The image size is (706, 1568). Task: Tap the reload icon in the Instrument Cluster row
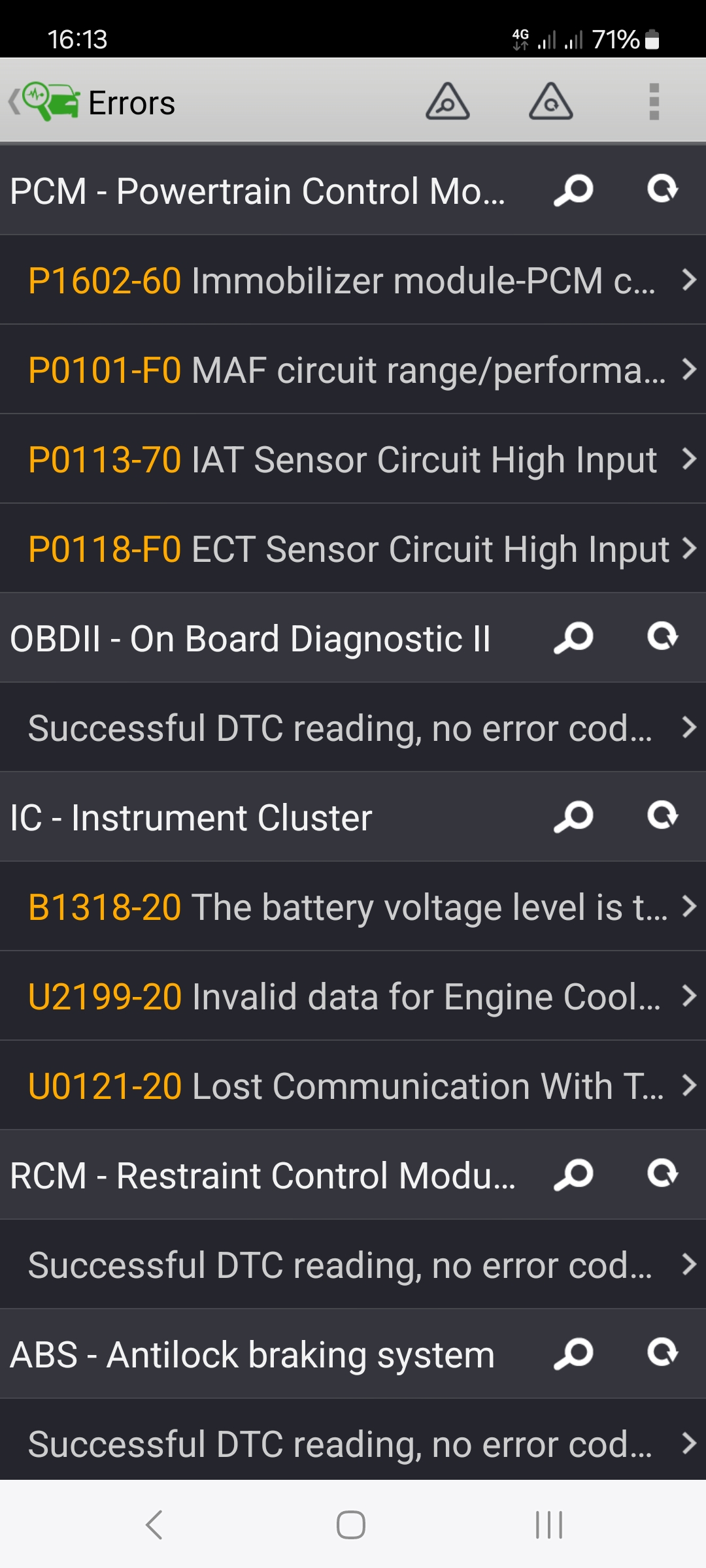663,816
